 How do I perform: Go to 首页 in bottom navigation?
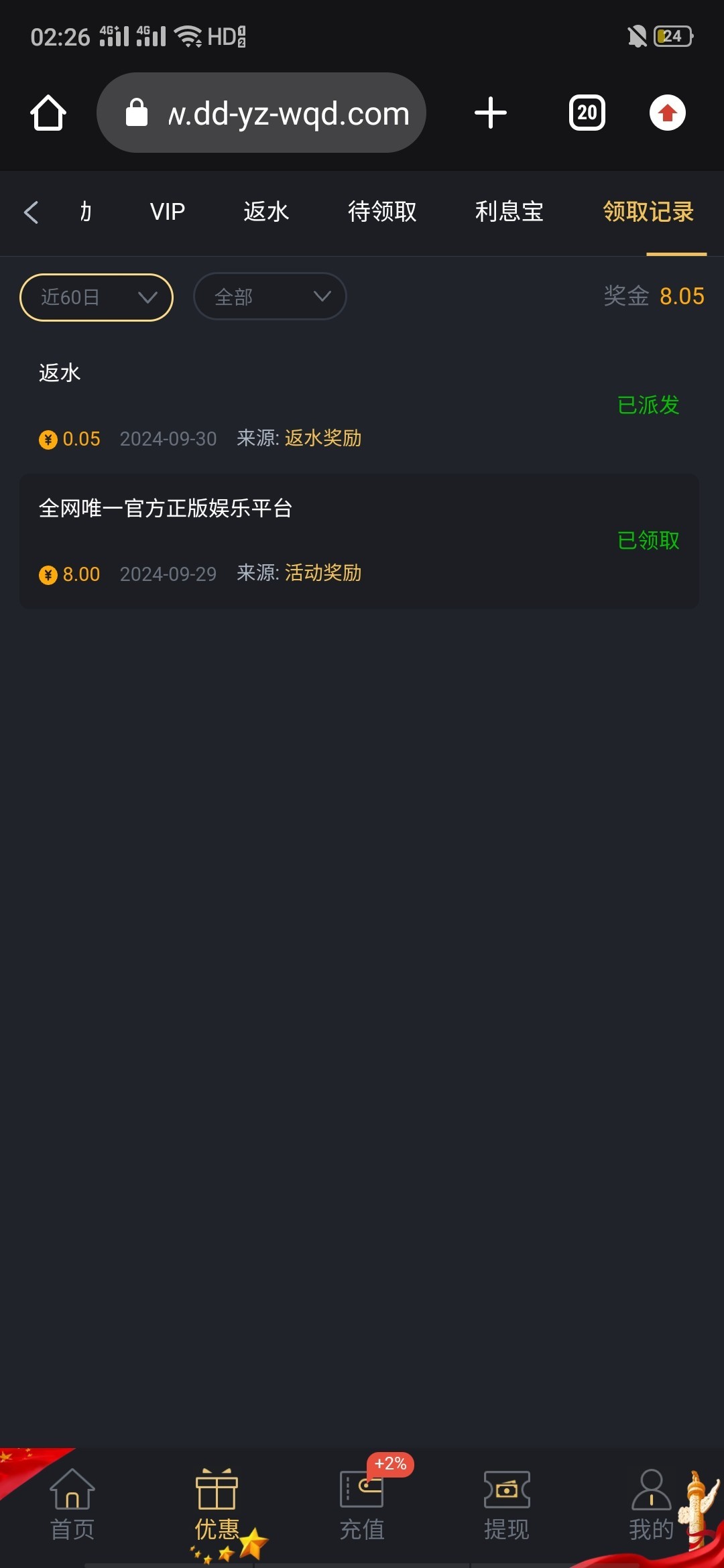(72, 1505)
